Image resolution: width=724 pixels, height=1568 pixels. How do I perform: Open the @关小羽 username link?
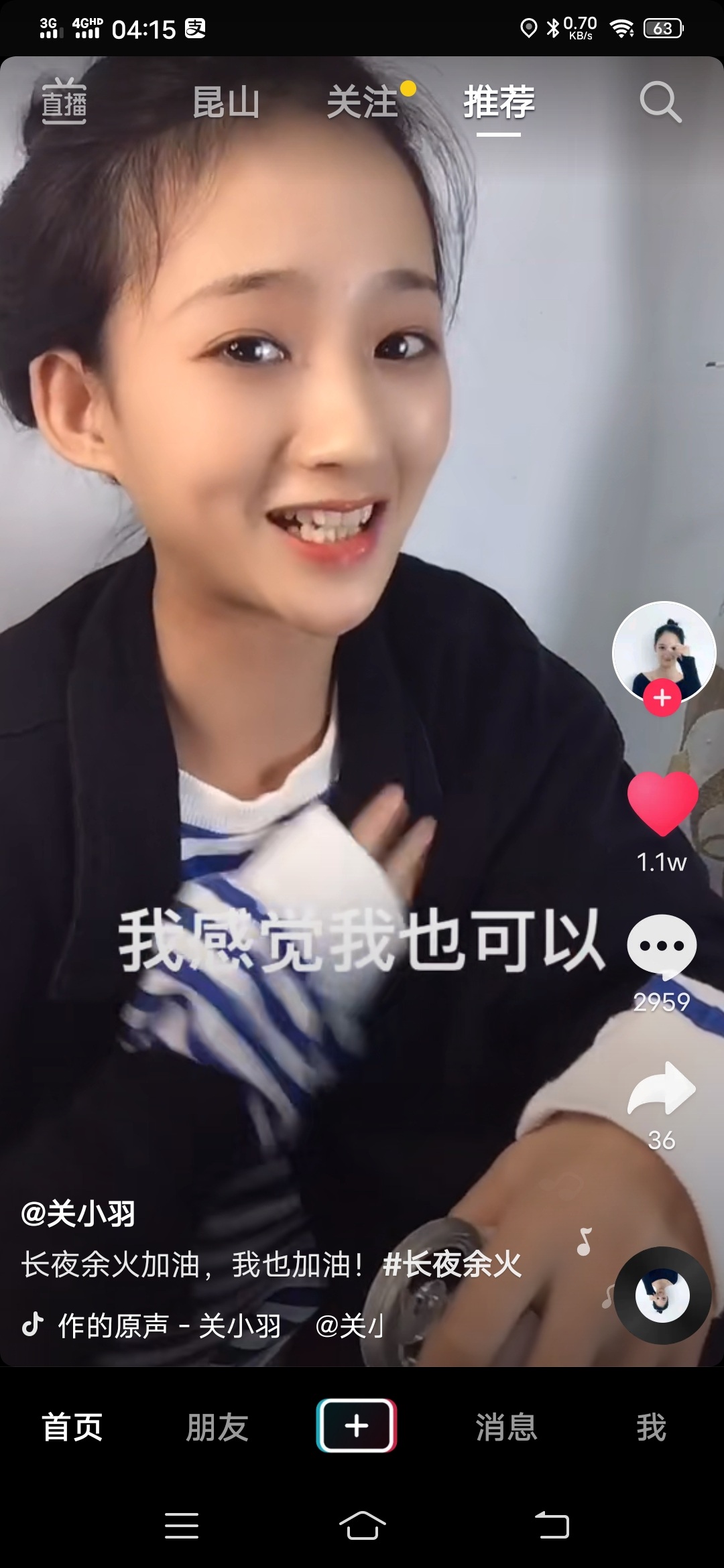pyautogui.click(x=78, y=1214)
